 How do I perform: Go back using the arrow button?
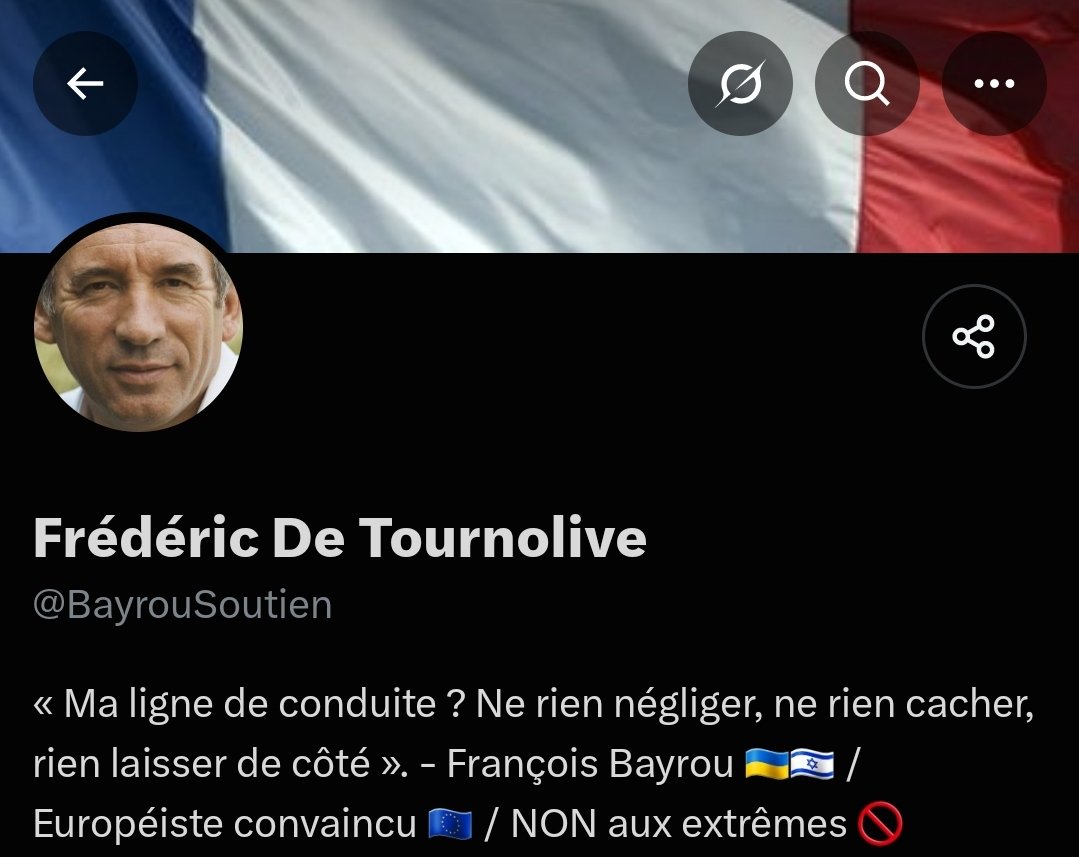pos(85,83)
